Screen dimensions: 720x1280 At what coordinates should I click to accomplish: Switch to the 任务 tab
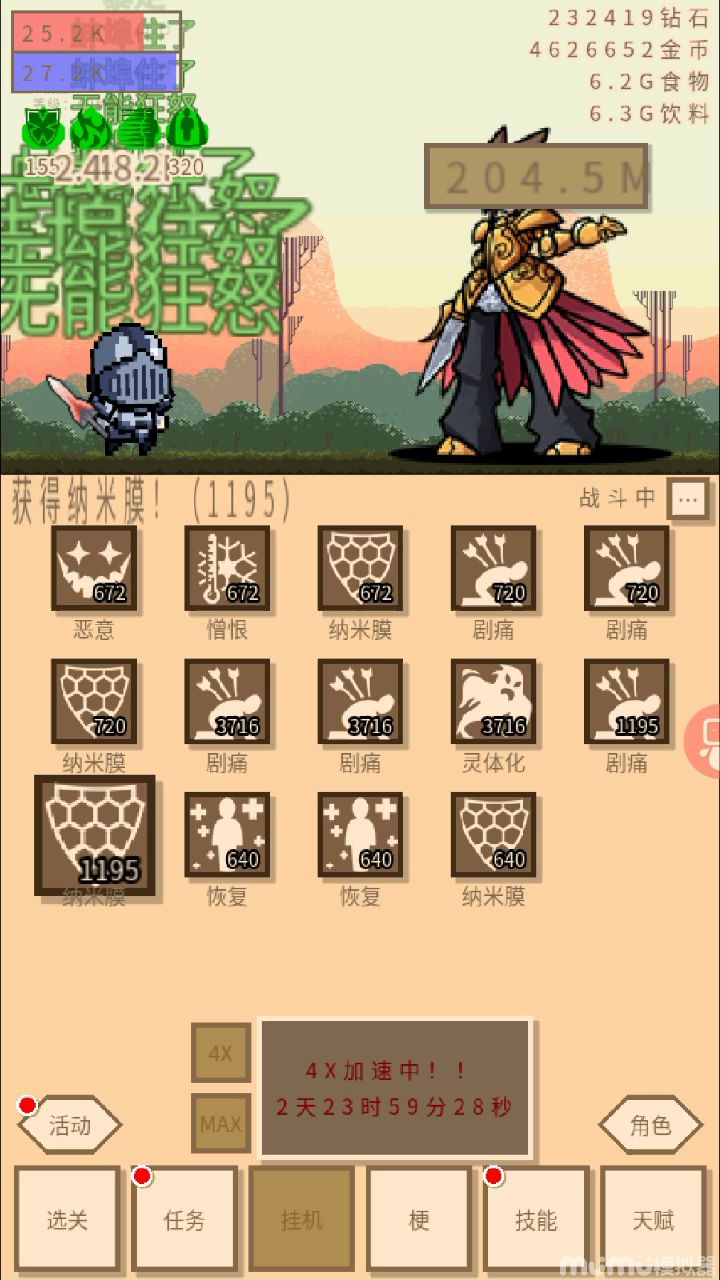184,1218
